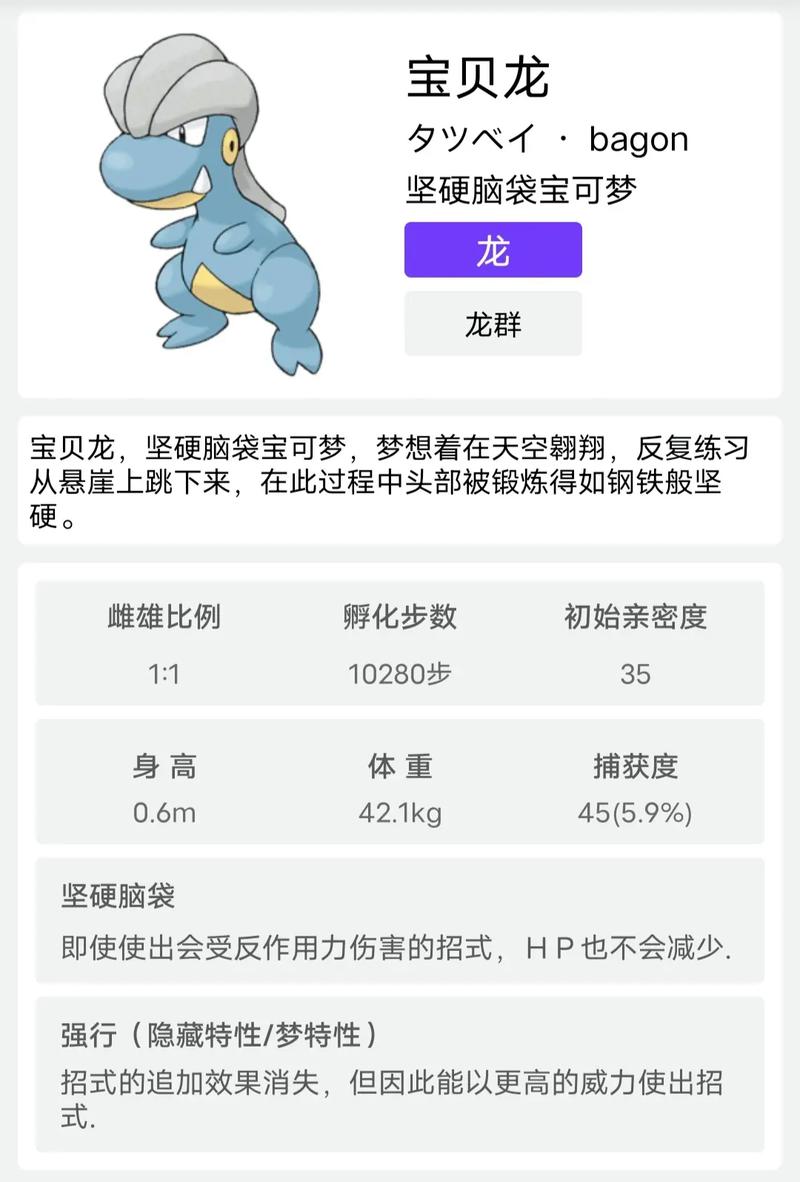Select the purple 龙 type badge
Viewport: 800px width, 1182px height.
click(x=492, y=251)
